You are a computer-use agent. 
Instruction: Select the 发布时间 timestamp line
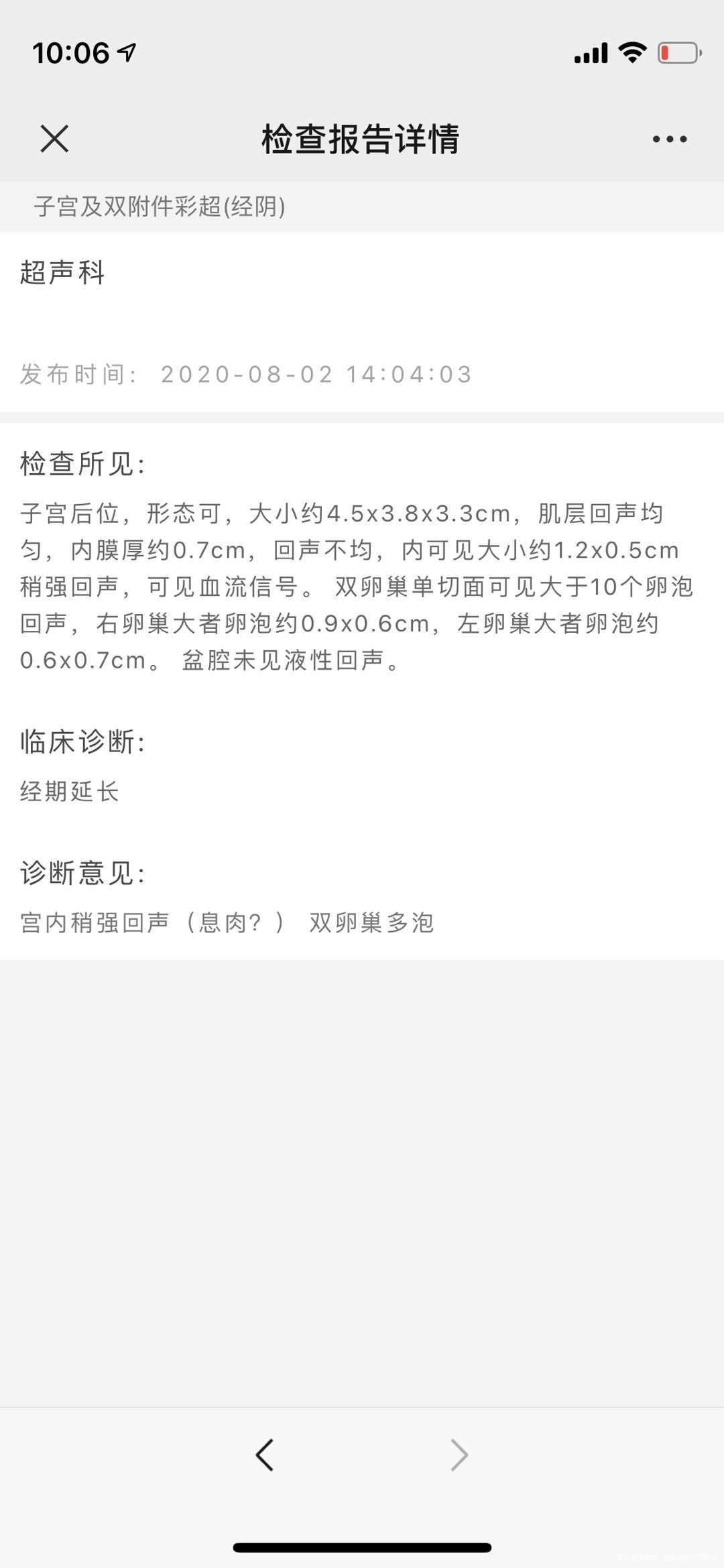[x=245, y=374]
